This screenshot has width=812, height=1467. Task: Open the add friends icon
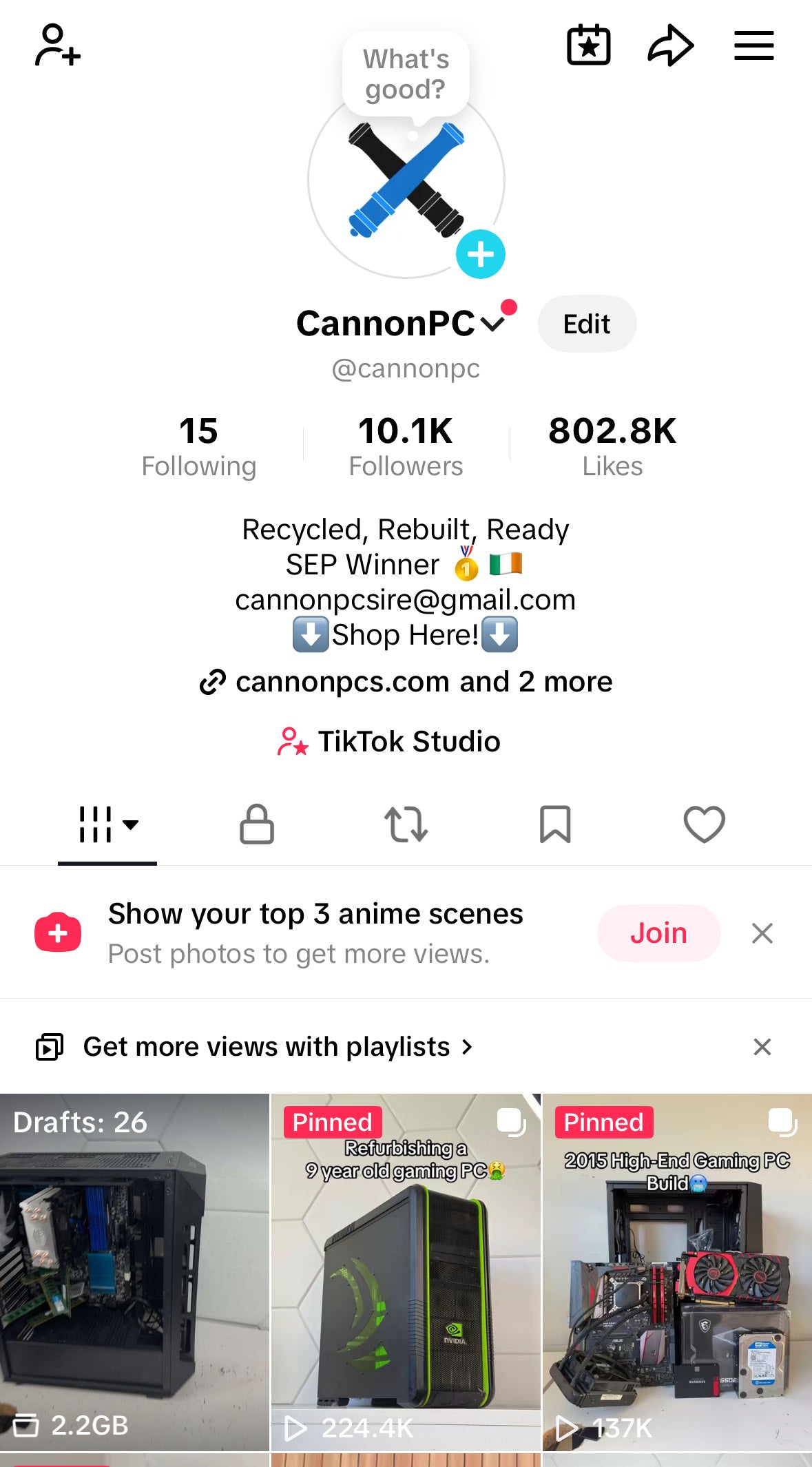pos(58,45)
